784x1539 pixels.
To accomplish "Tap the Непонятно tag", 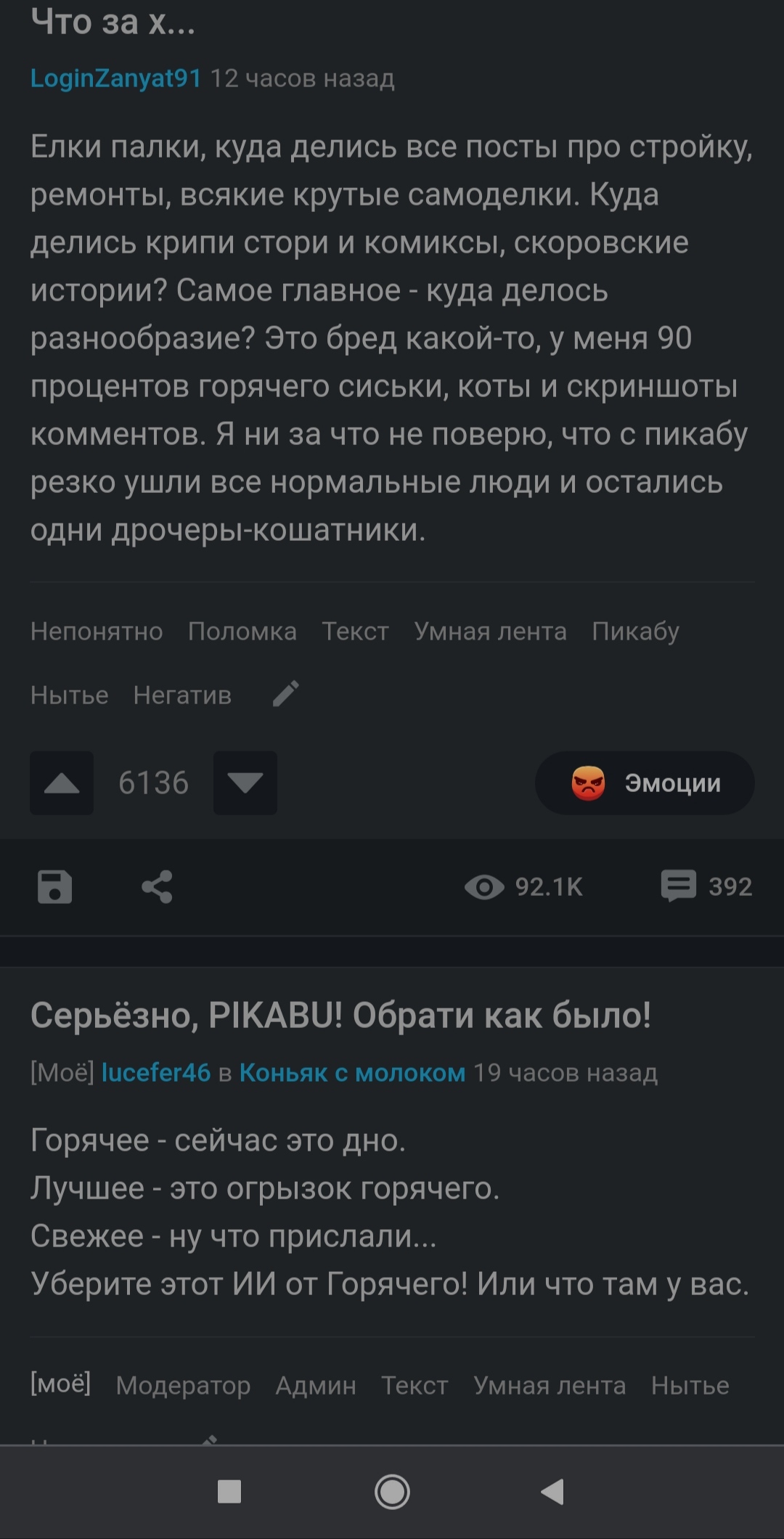I will (97, 632).
